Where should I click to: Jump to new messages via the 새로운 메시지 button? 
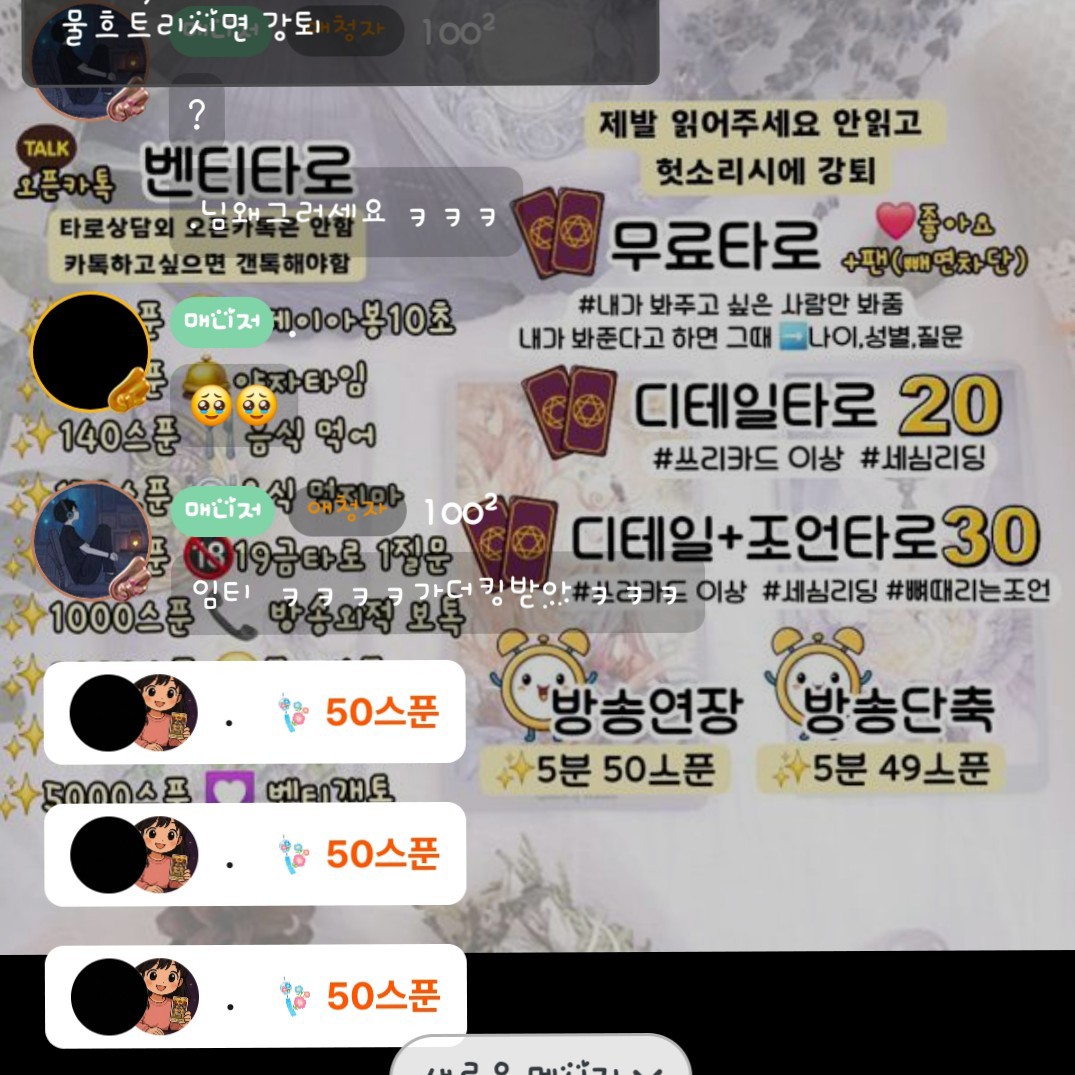[x=540, y=1060]
